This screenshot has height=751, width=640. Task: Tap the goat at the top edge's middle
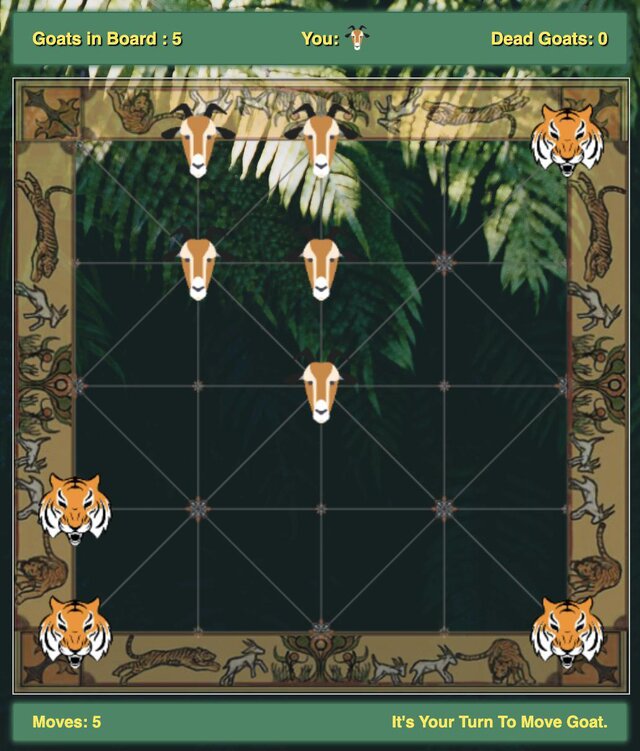(321, 141)
